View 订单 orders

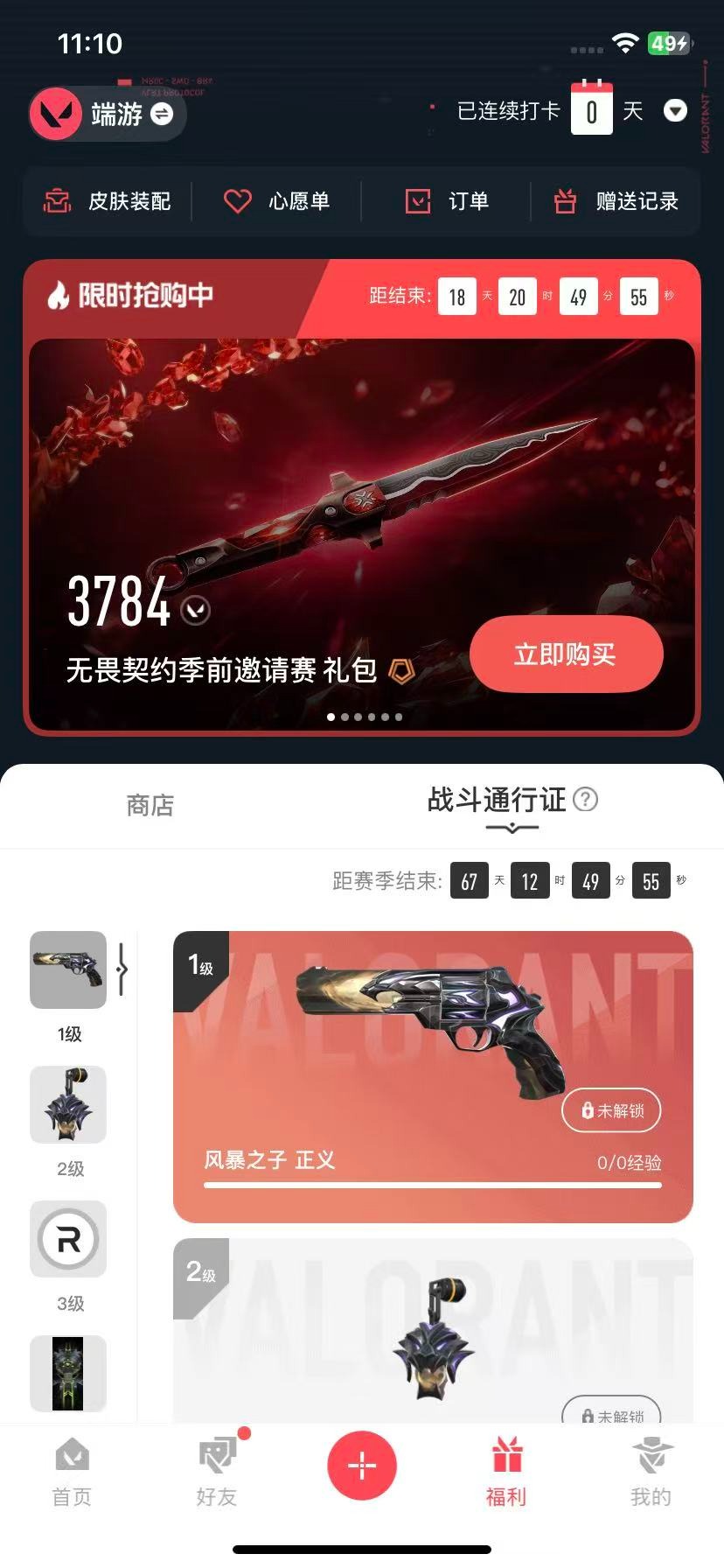447,201
